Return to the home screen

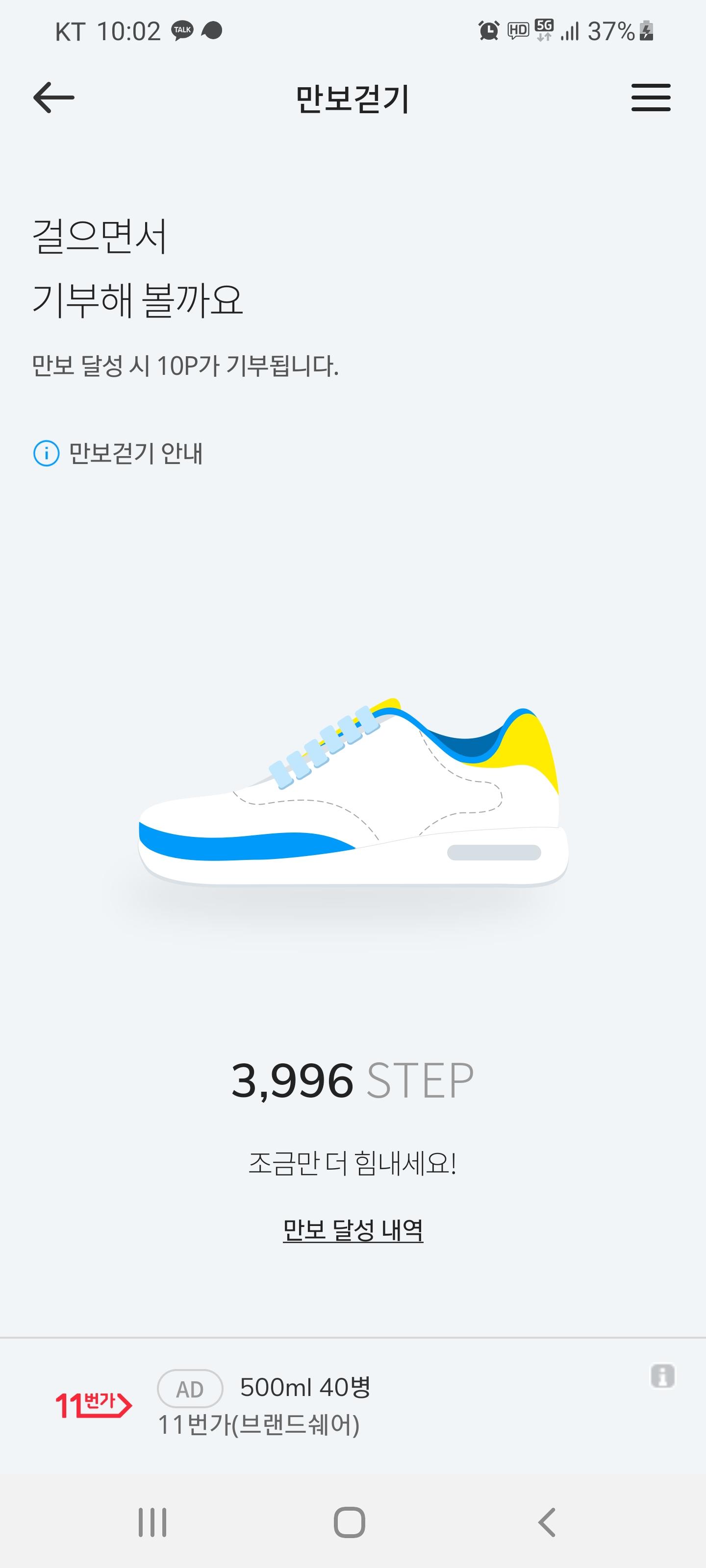click(x=350, y=1522)
